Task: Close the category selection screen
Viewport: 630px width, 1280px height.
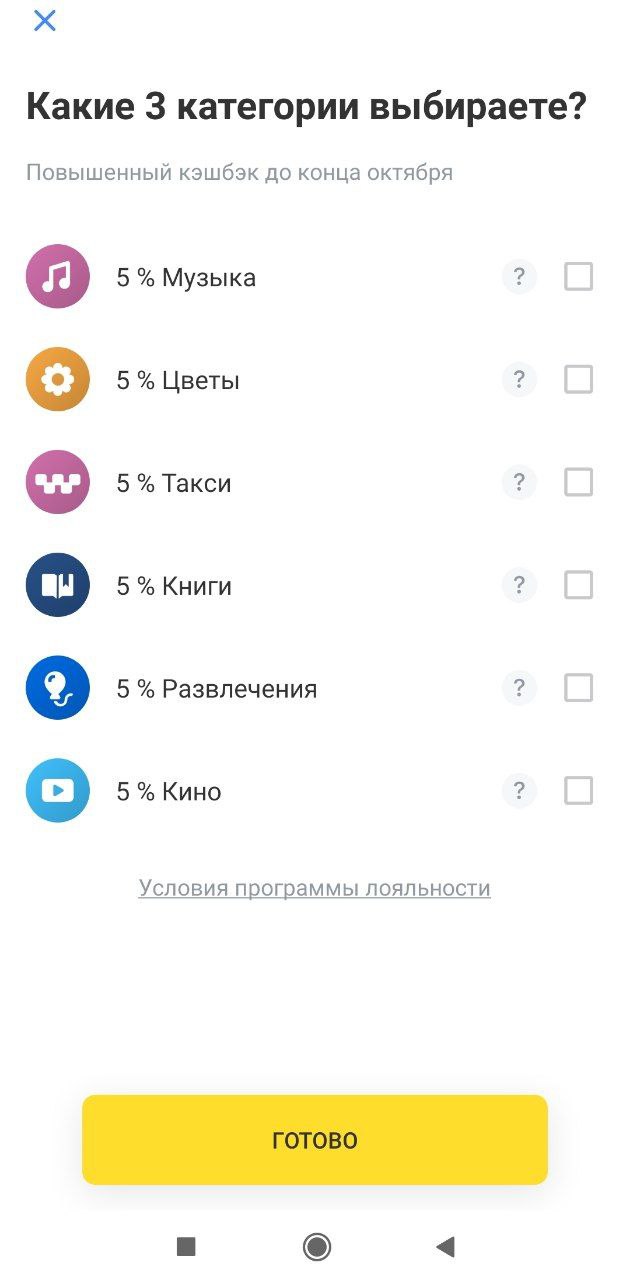Action: click(x=45, y=20)
